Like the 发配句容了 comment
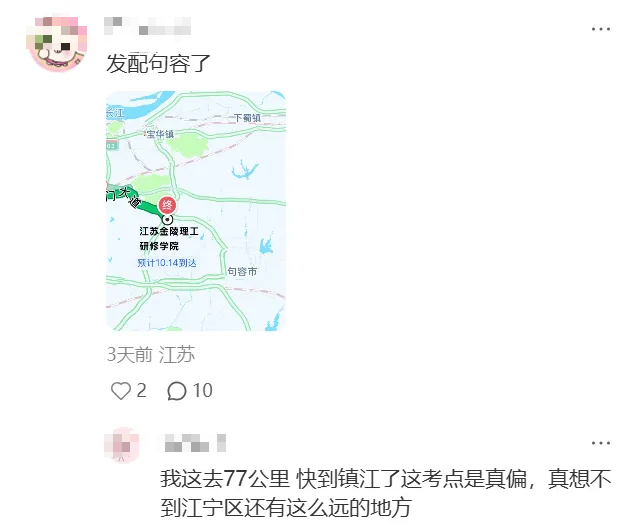This screenshot has width=643, height=529. pyautogui.click(x=121, y=390)
